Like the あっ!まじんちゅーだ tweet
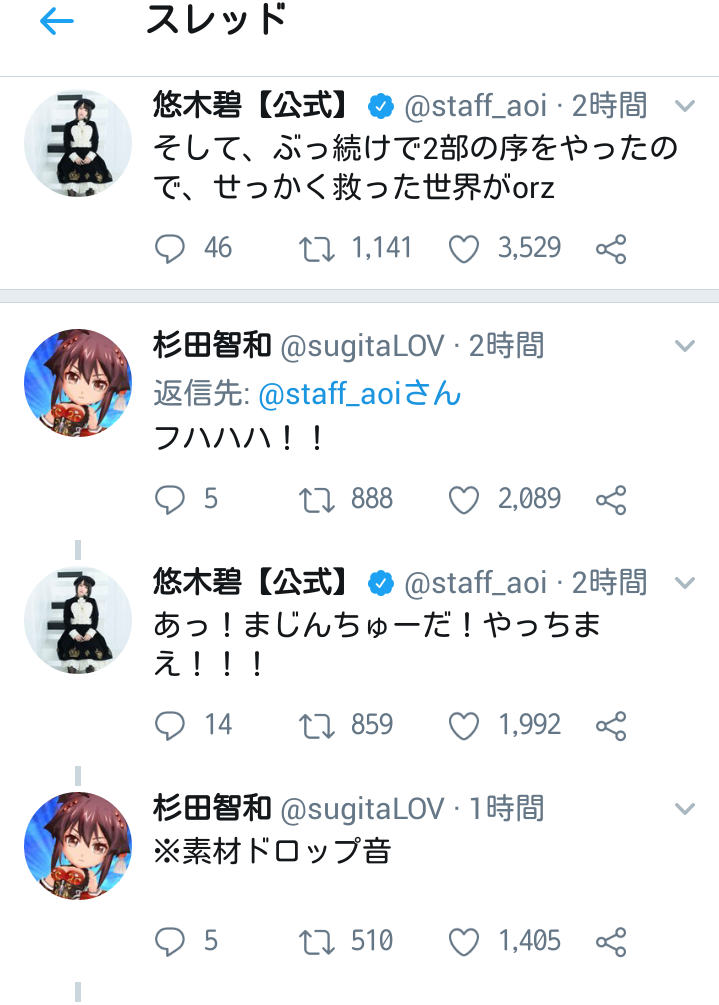This screenshot has width=719, height=1005. pos(463,726)
